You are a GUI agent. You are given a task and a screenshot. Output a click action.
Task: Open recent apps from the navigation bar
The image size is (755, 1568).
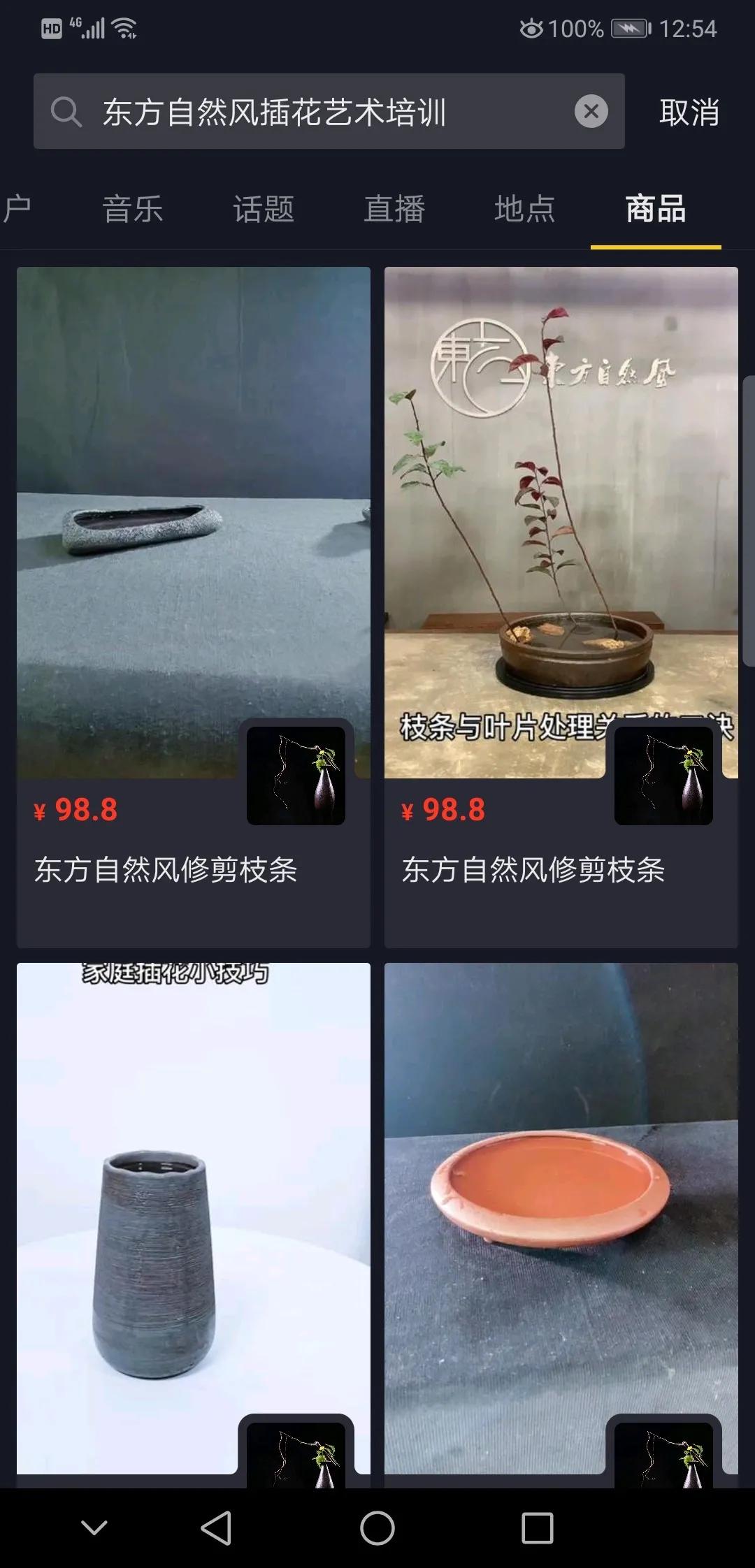pyautogui.click(x=537, y=1528)
